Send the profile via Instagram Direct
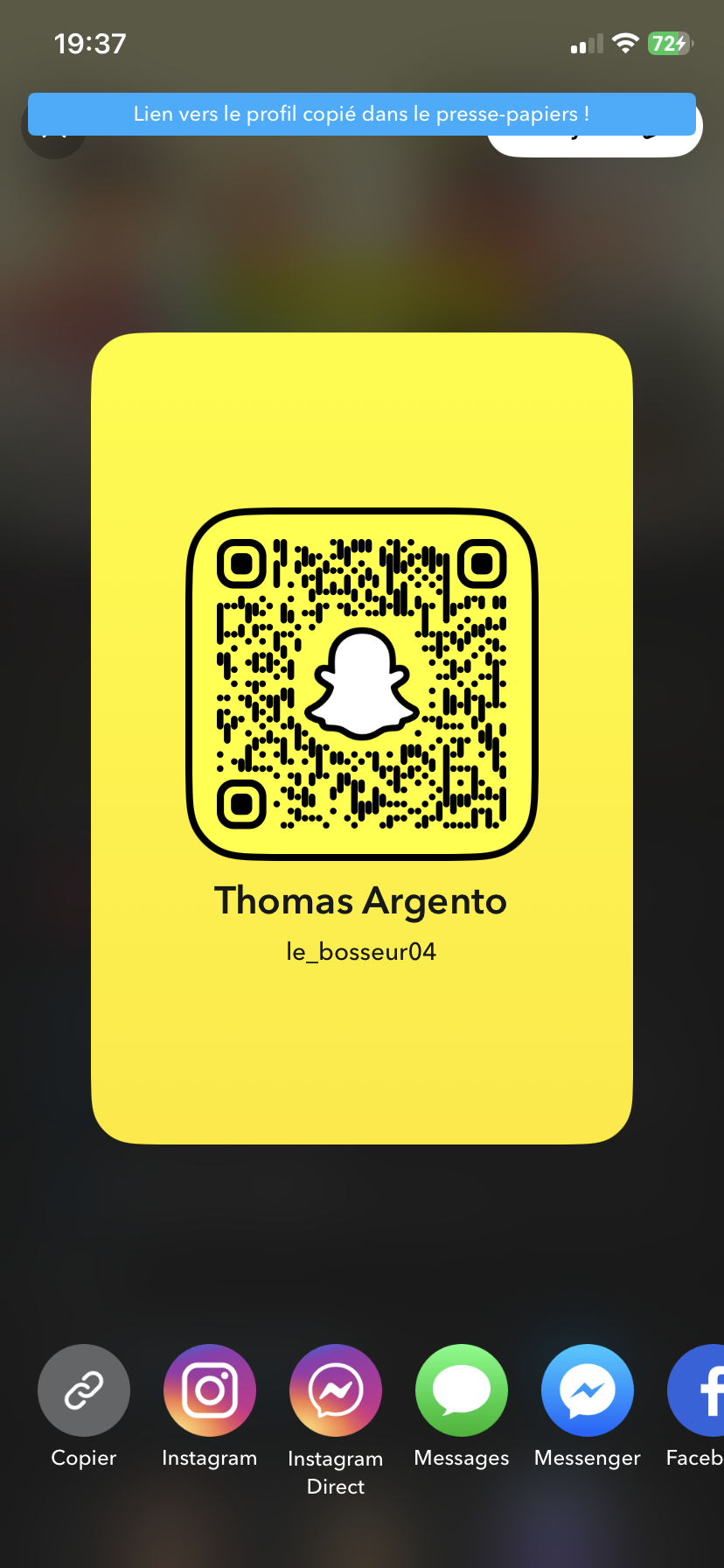Image resolution: width=724 pixels, height=1568 pixels. (336, 1389)
